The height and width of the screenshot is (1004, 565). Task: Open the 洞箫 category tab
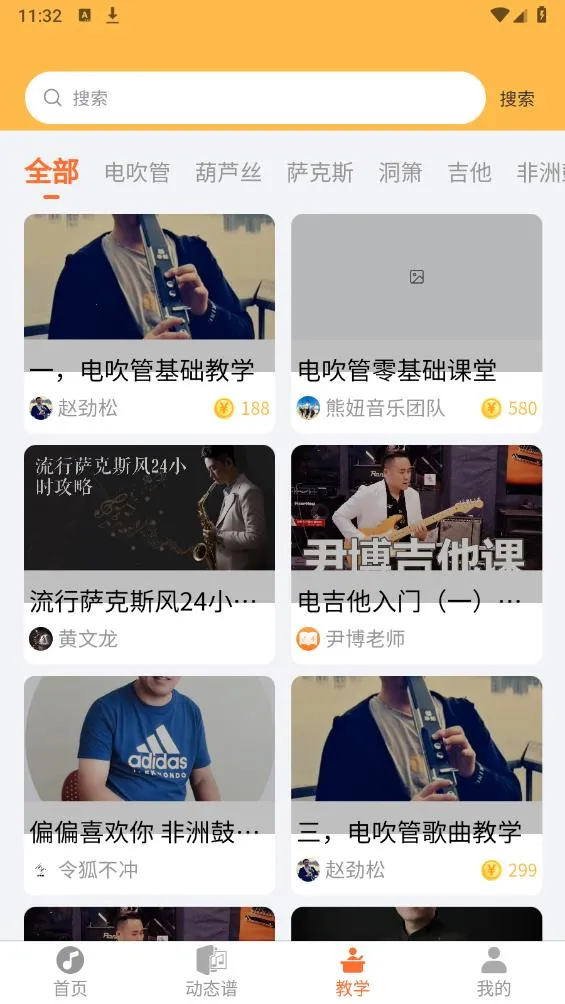pyautogui.click(x=400, y=173)
